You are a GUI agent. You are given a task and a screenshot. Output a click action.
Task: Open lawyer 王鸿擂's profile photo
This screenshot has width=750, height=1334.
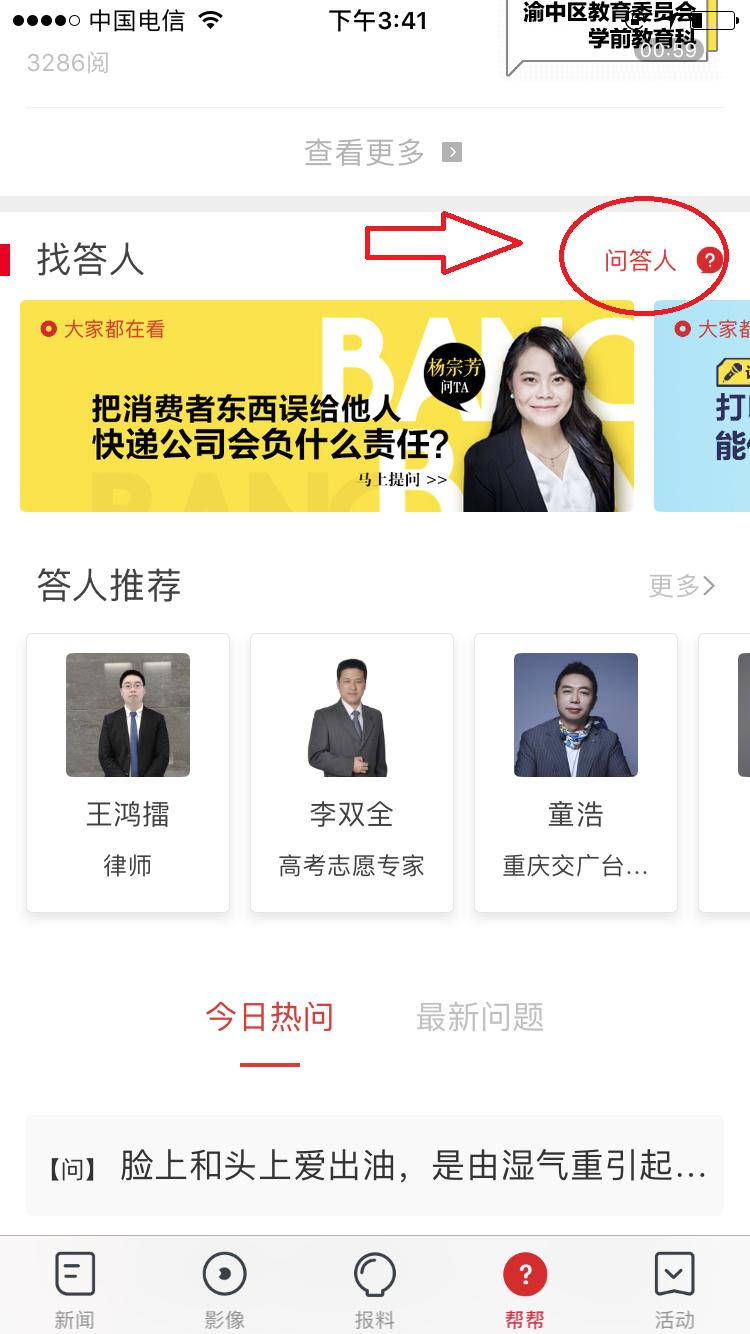tap(128, 714)
